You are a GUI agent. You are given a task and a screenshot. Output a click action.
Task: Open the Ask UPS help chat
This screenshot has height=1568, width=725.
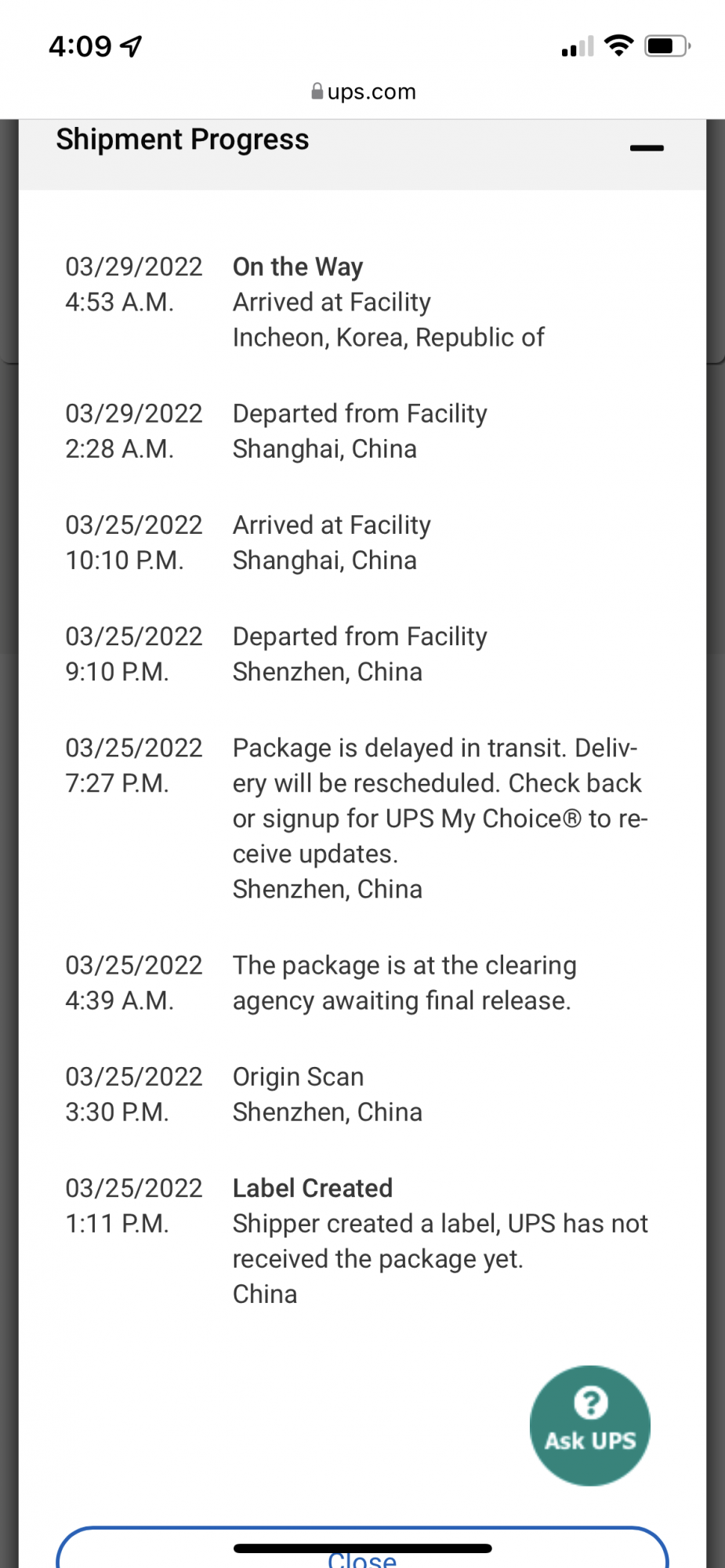pyautogui.click(x=590, y=1425)
